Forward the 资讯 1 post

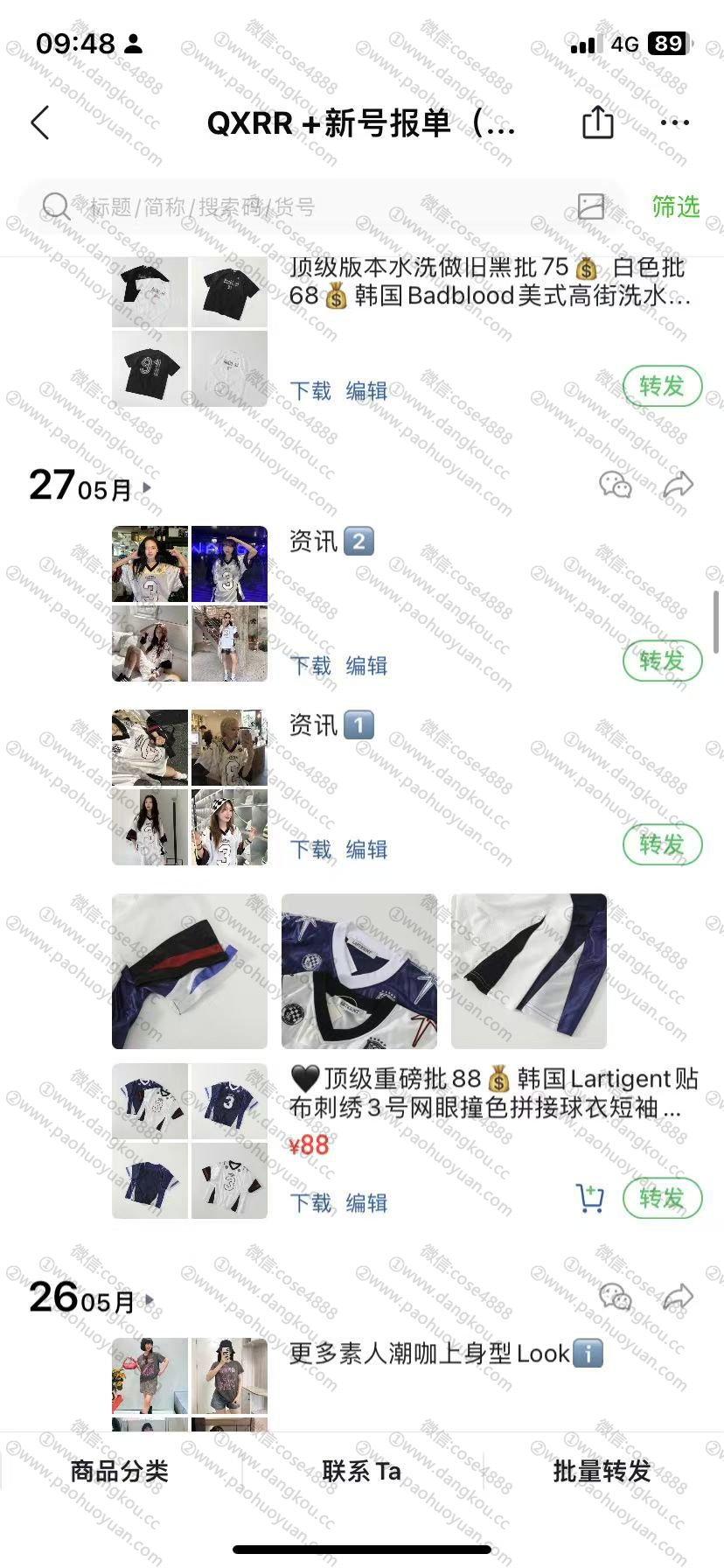662,844
